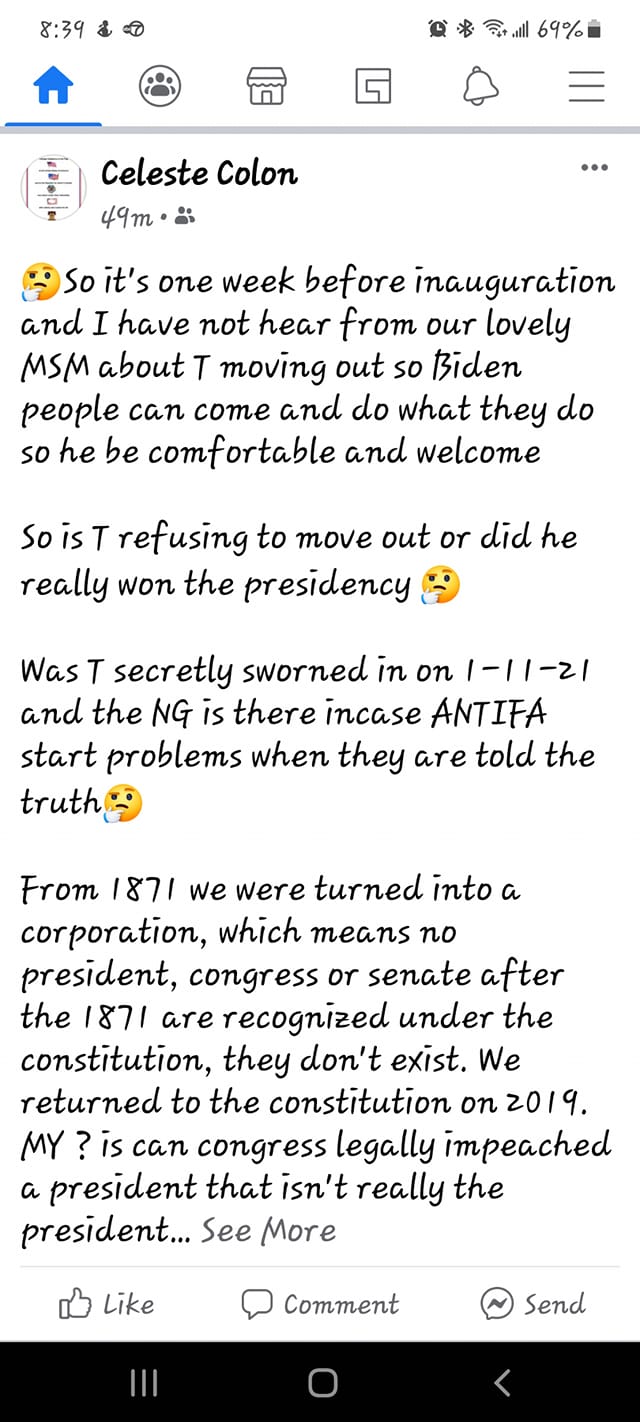Tap the system home button
640x1422 pixels.
coord(322,1383)
